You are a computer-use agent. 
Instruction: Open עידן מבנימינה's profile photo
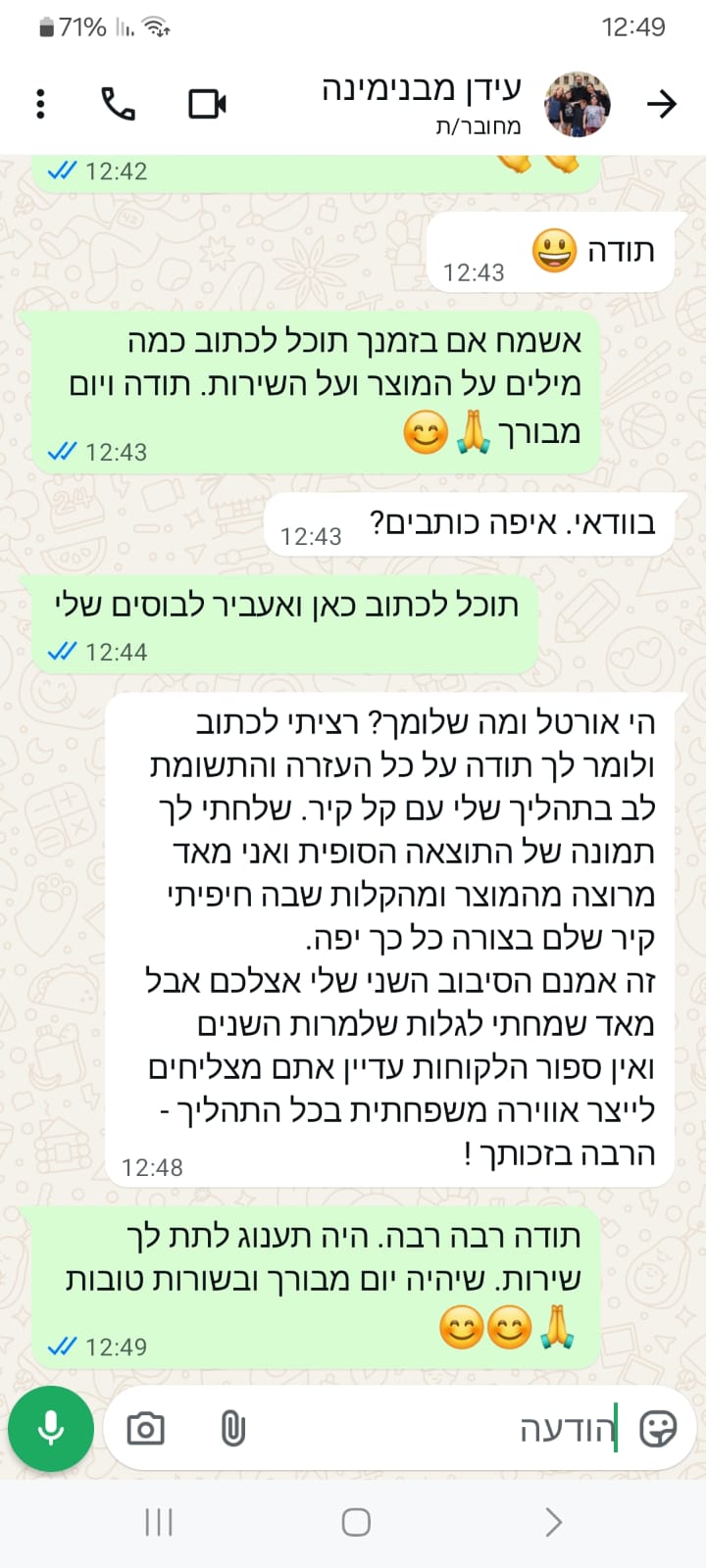click(x=578, y=103)
